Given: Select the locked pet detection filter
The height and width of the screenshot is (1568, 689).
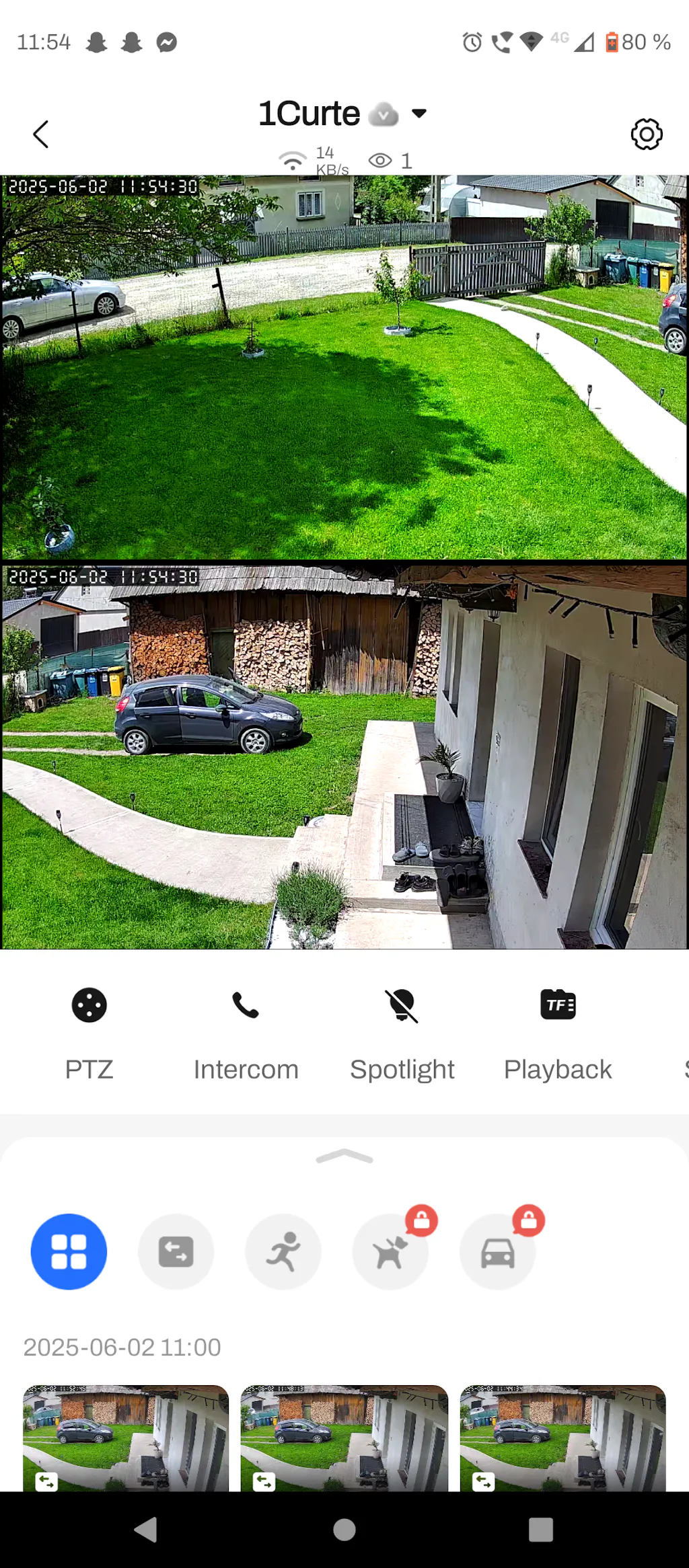Looking at the screenshot, I should tap(390, 1251).
